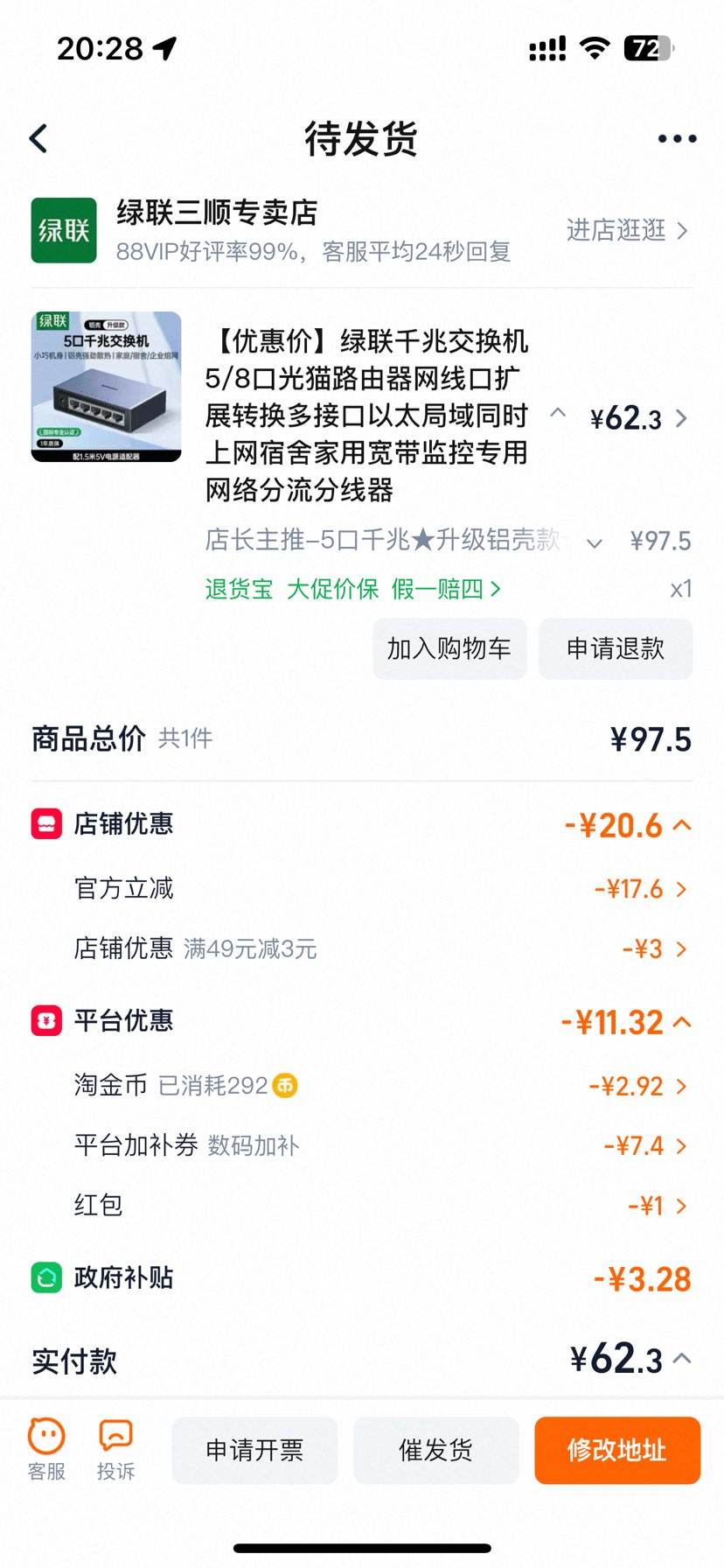
Task: Collapse the 平台优惠 section
Action: [x=683, y=1021]
